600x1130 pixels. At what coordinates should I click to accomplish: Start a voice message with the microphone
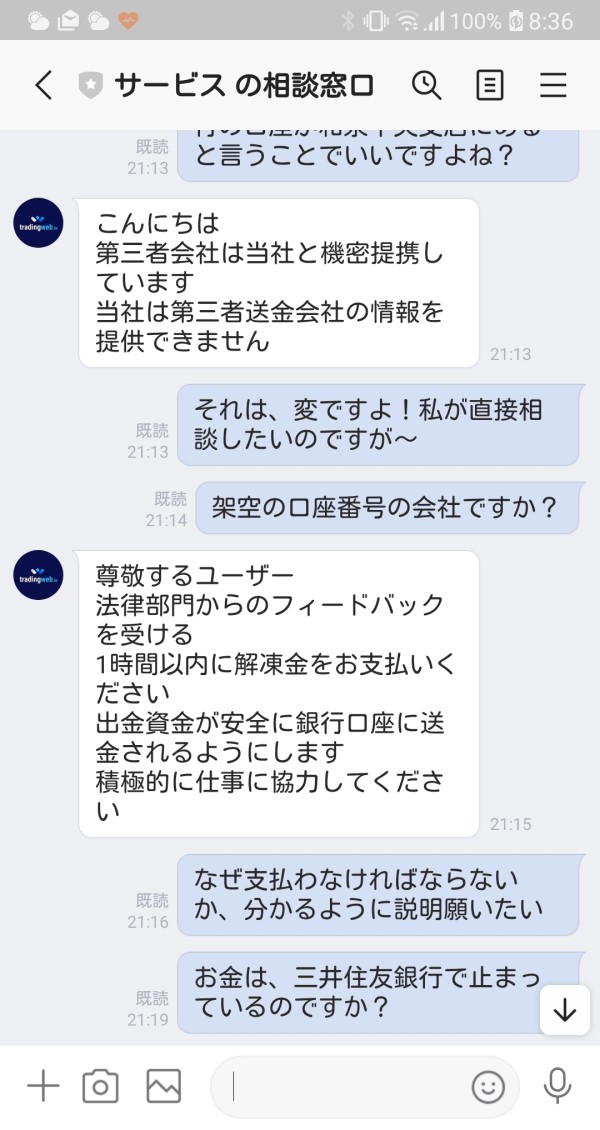[557, 1086]
